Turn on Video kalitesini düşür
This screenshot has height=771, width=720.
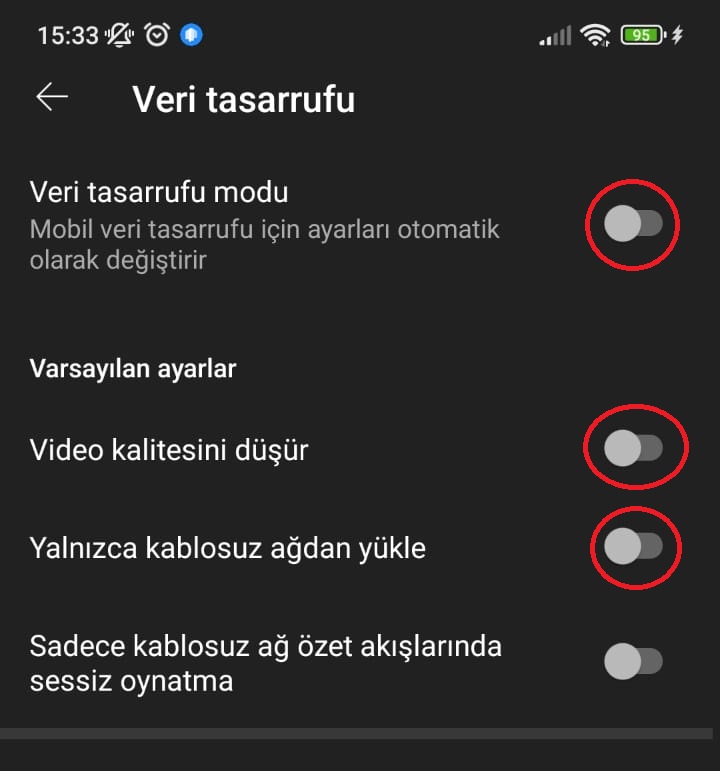coord(633,449)
